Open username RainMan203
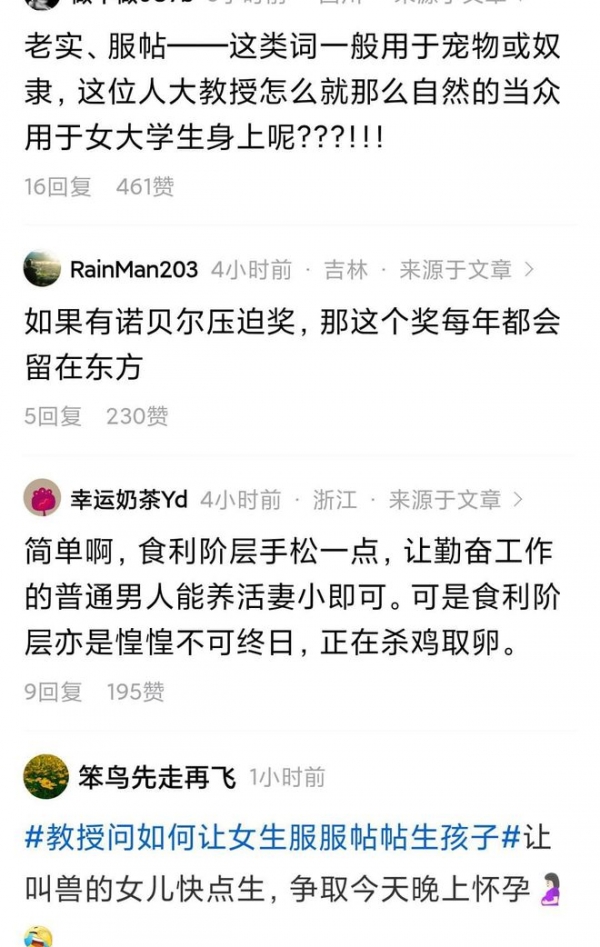 [134, 269]
